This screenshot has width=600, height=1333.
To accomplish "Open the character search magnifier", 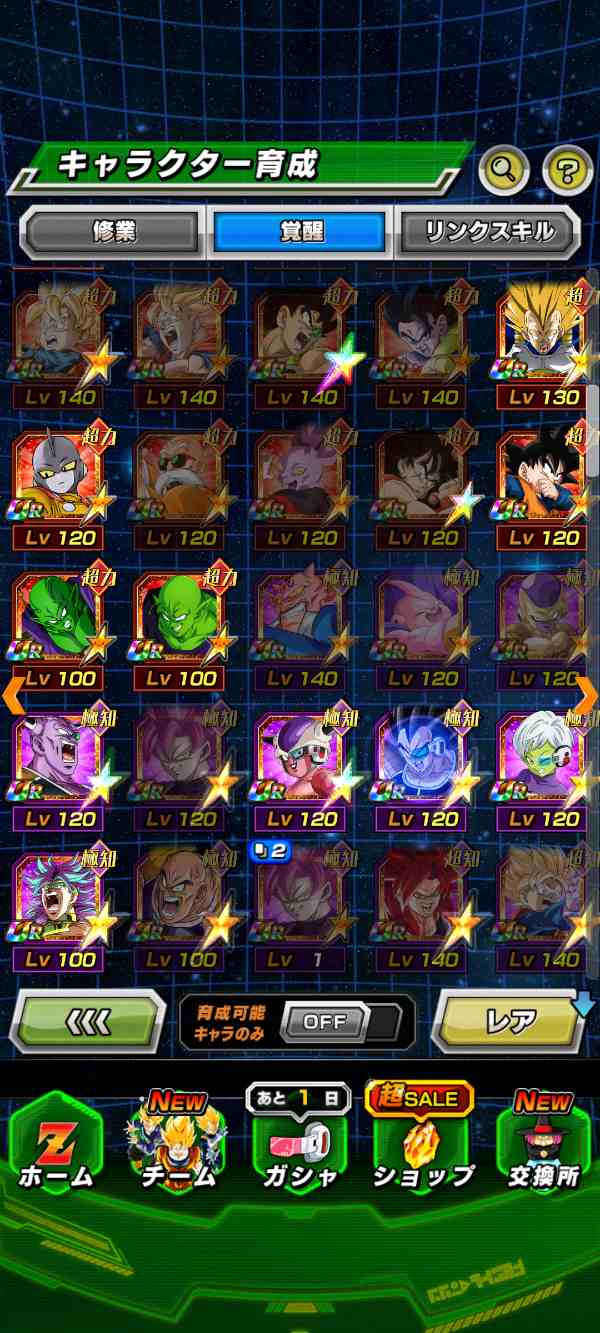I will coord(503,172).
